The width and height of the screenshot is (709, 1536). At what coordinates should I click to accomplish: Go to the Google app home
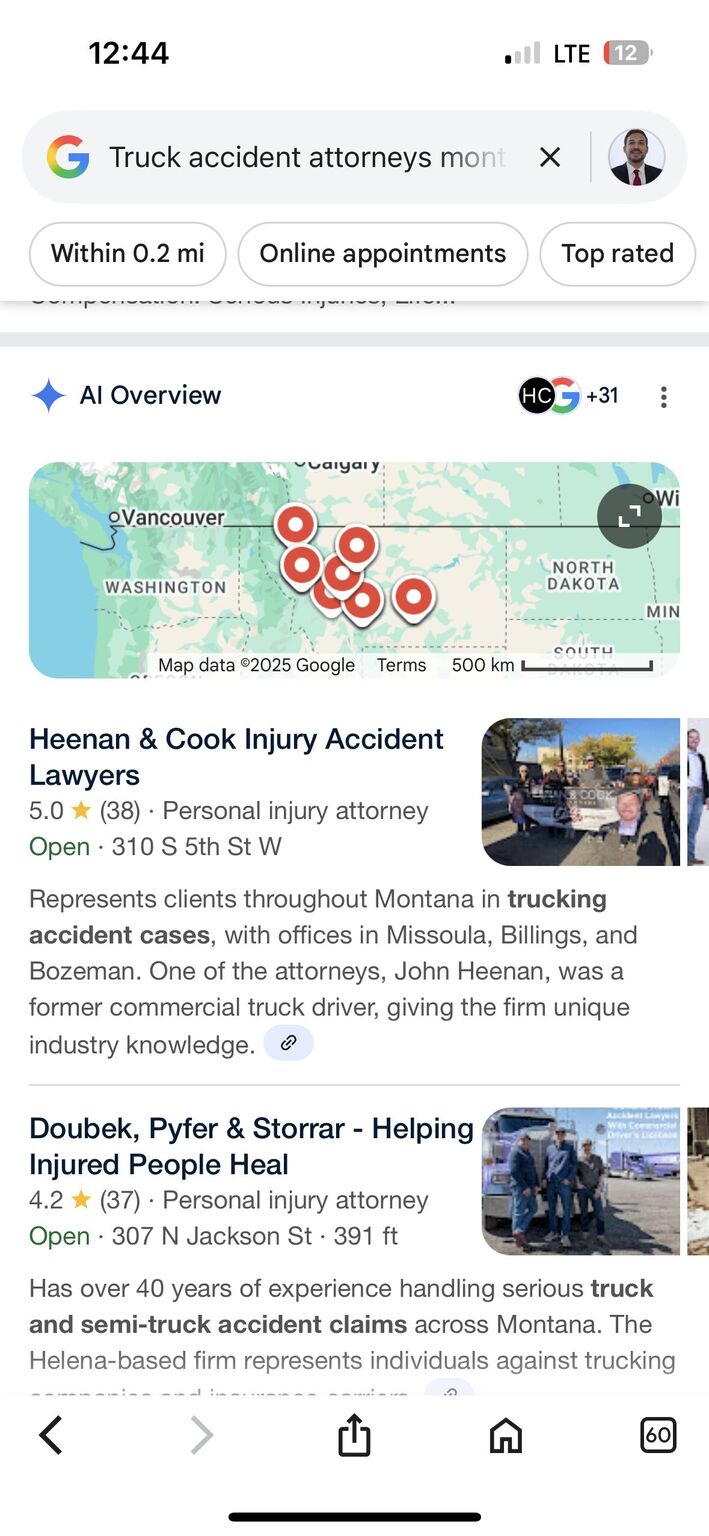(506, 1436)
